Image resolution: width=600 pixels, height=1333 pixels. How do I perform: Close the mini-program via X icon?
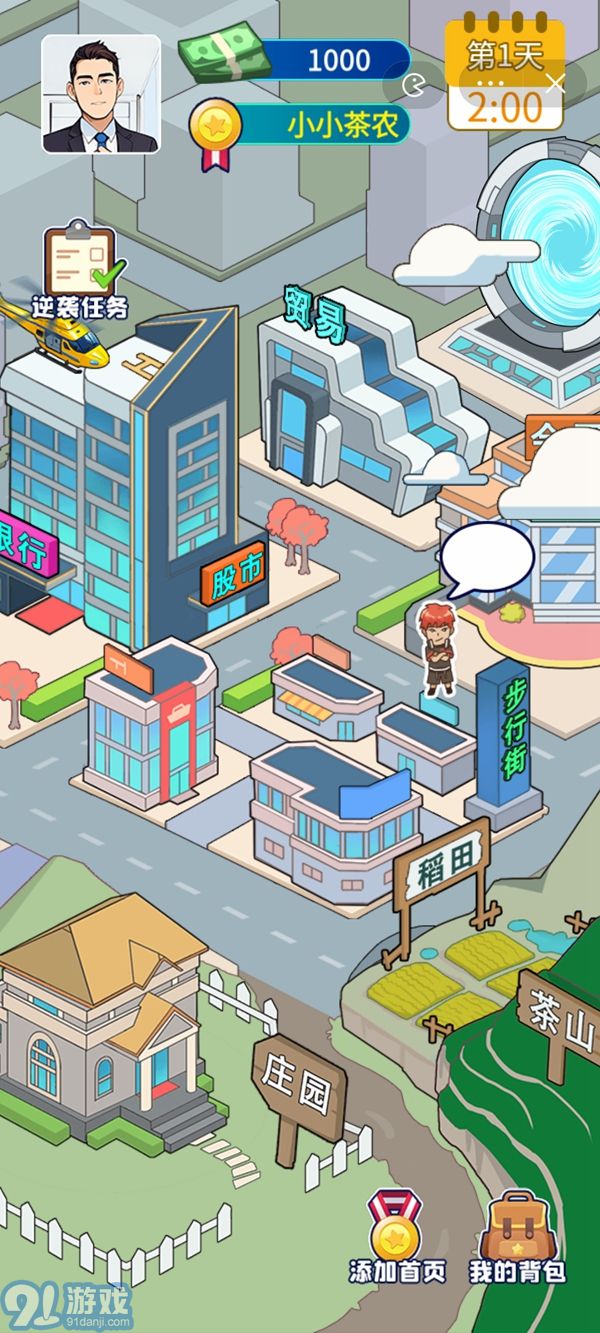click(x=554, y=84)
